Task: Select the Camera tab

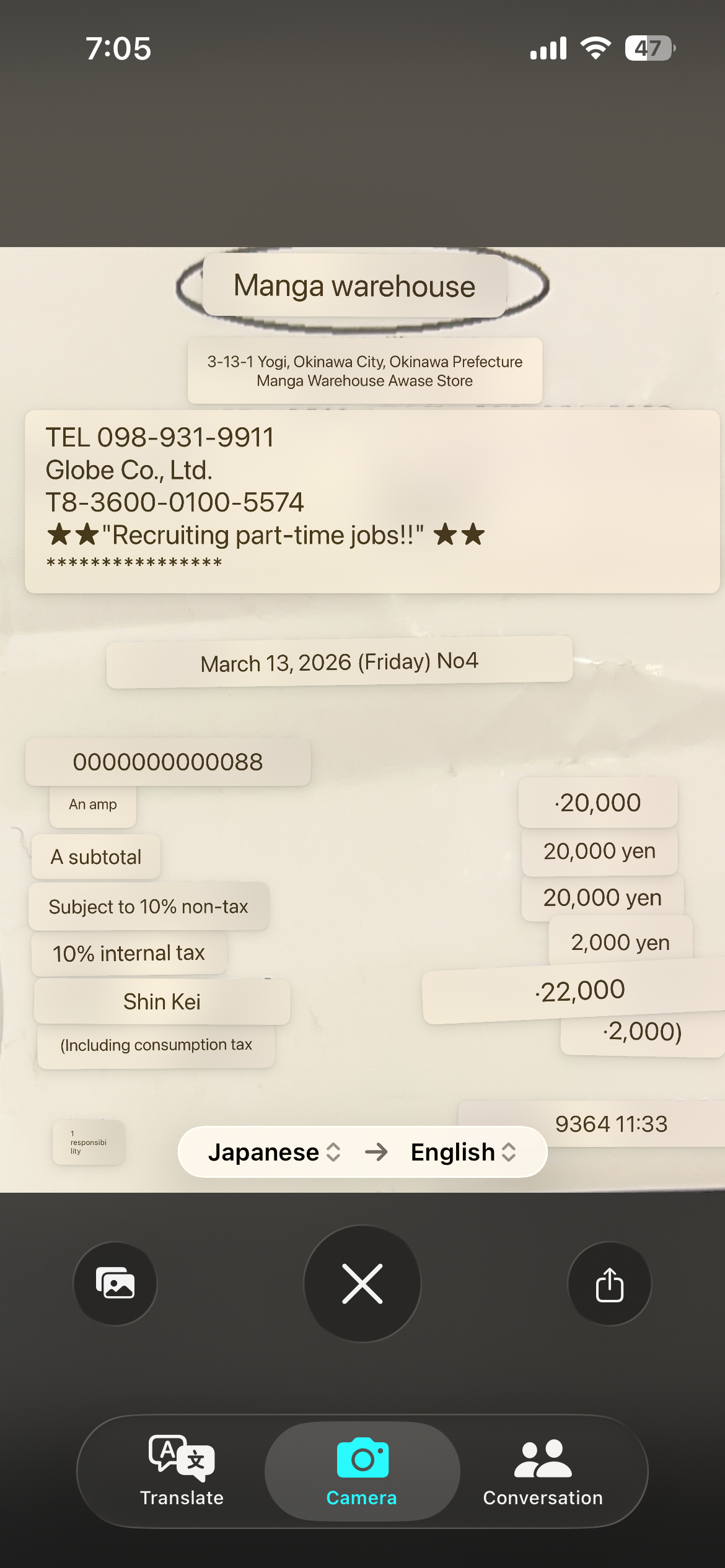Action: point(362,1471)
